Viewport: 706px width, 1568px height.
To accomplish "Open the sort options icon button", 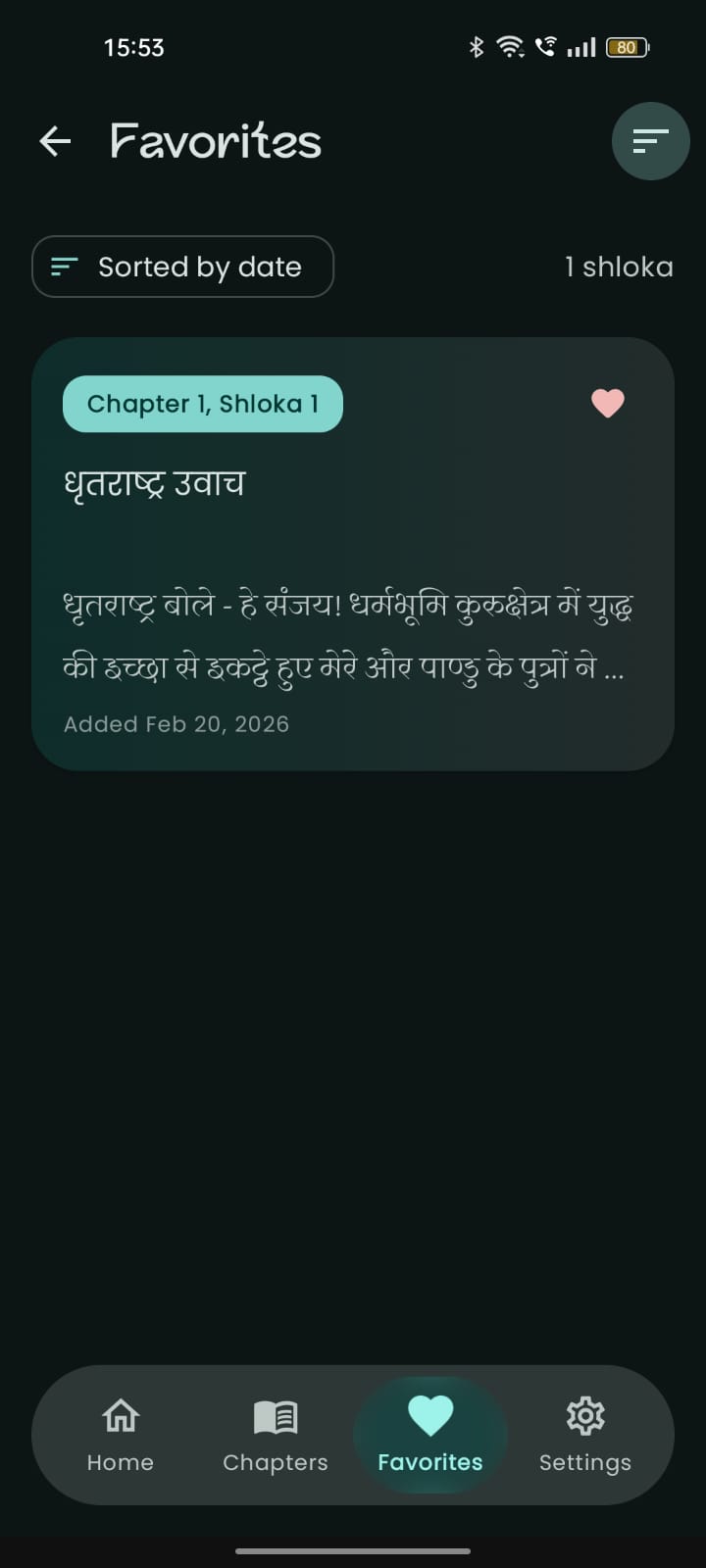I will (650, 141).
